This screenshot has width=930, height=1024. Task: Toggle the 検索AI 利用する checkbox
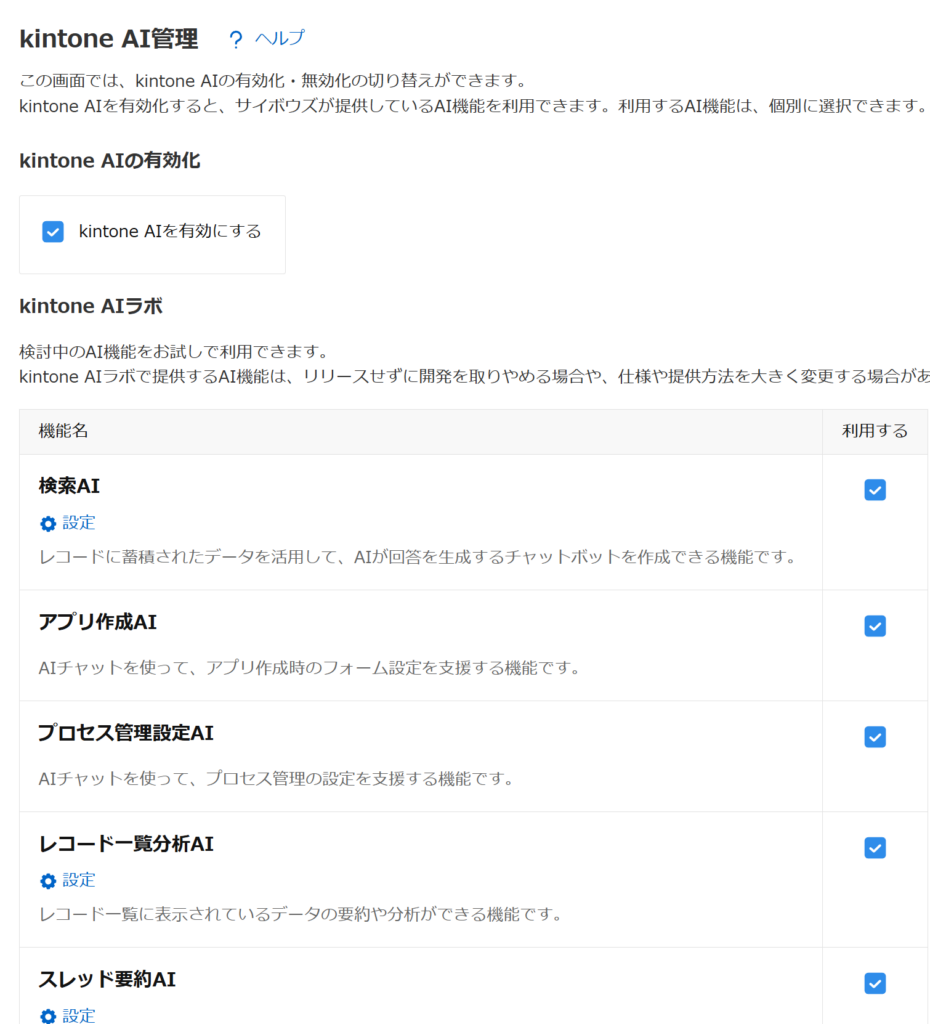[x=875, y=490]
